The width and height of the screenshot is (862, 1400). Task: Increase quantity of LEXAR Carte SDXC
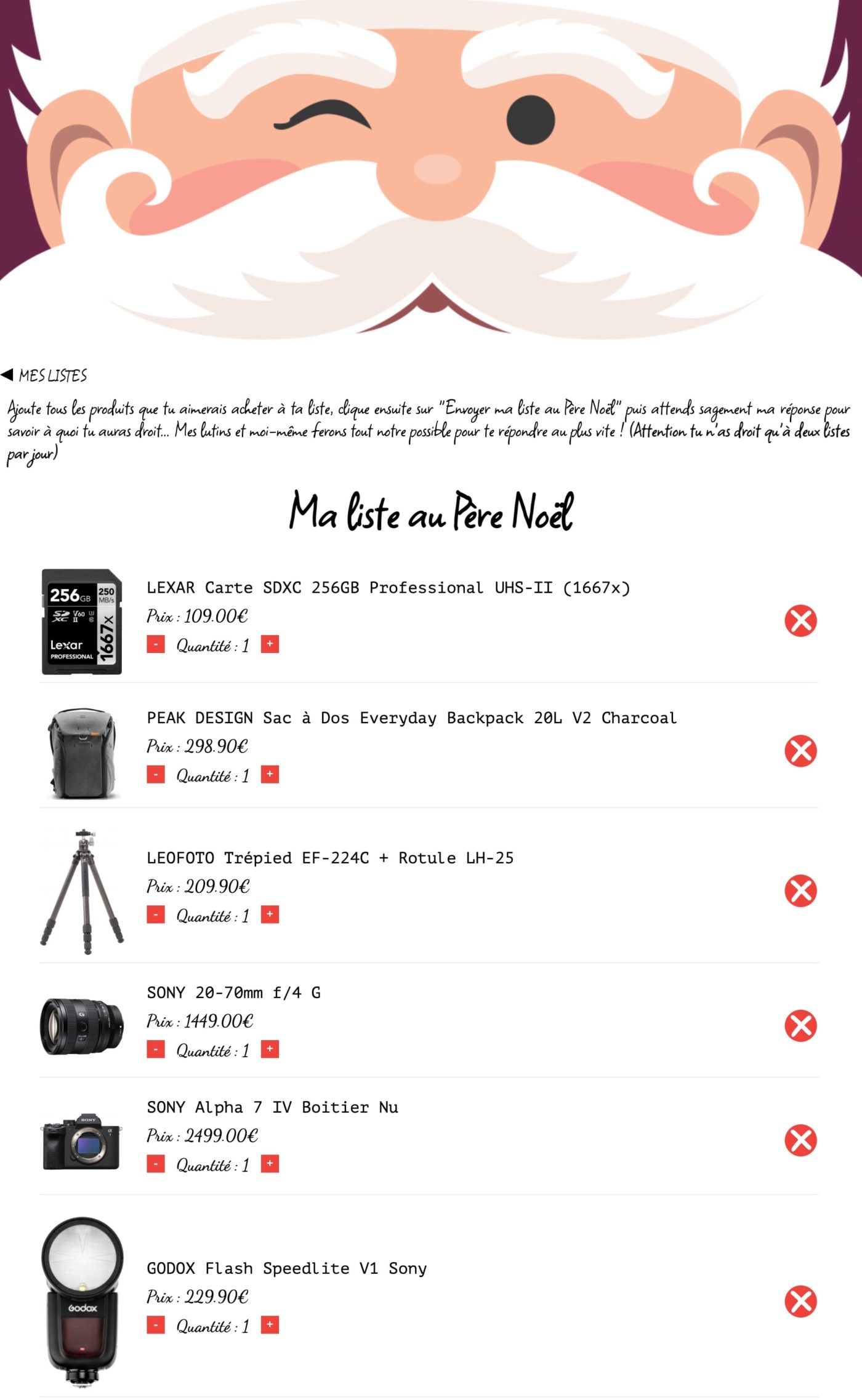[270, 644]
